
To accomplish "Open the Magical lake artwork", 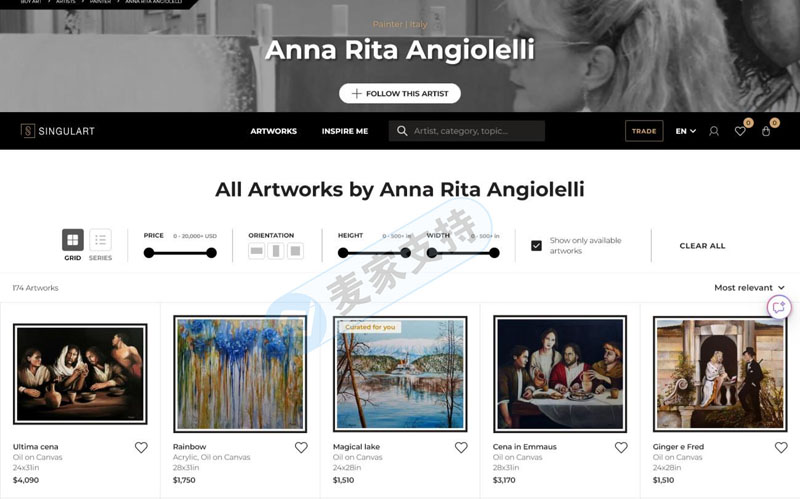I will coord(400,373).
